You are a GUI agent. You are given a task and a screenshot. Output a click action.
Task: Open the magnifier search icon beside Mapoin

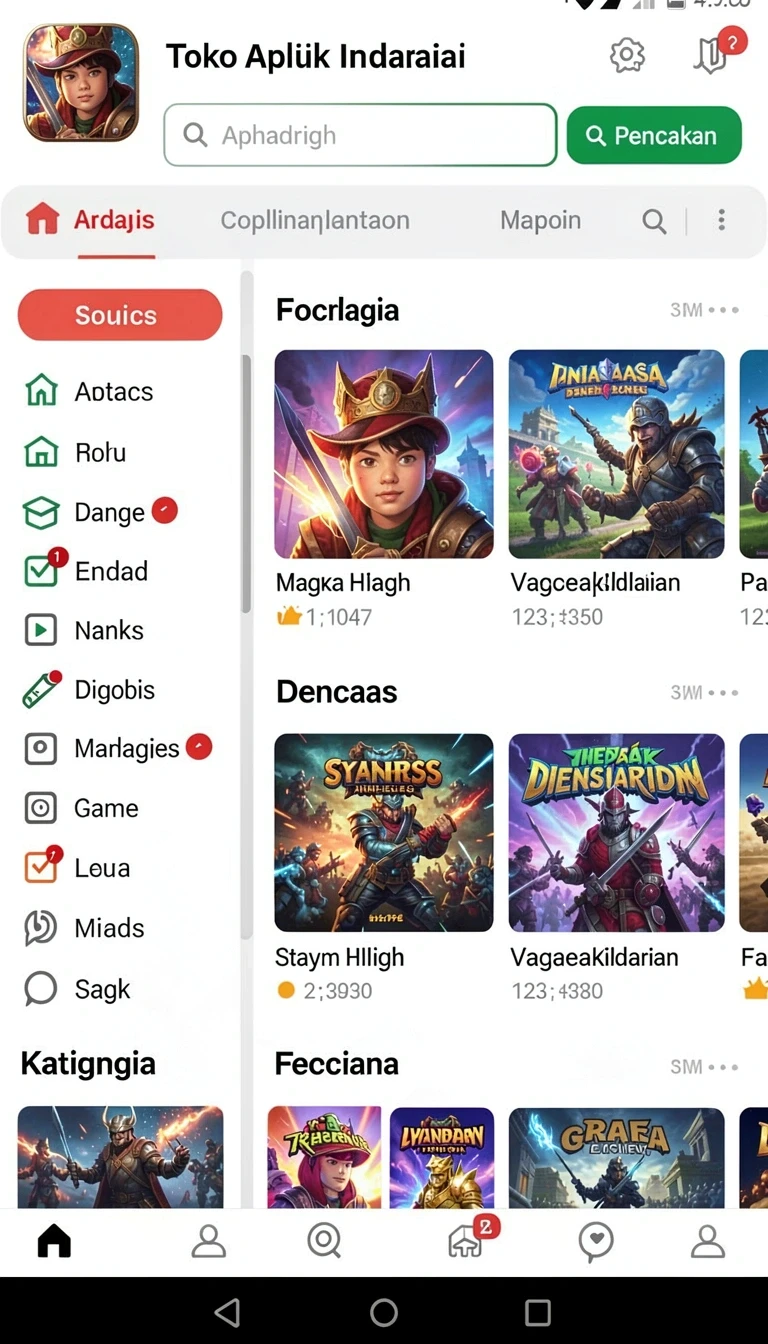coord(654,221)
